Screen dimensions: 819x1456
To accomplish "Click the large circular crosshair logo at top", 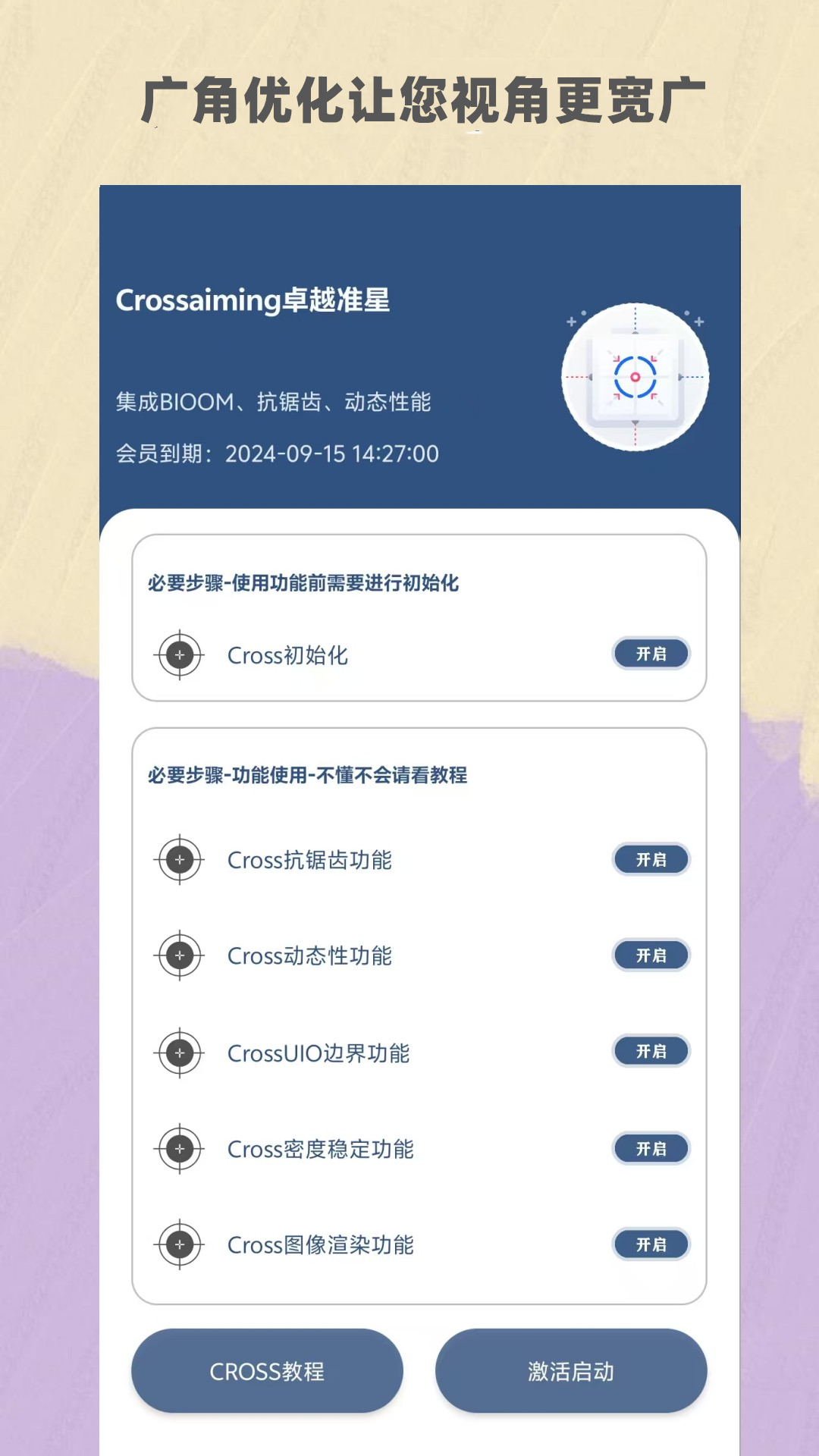I will (635, 375).
